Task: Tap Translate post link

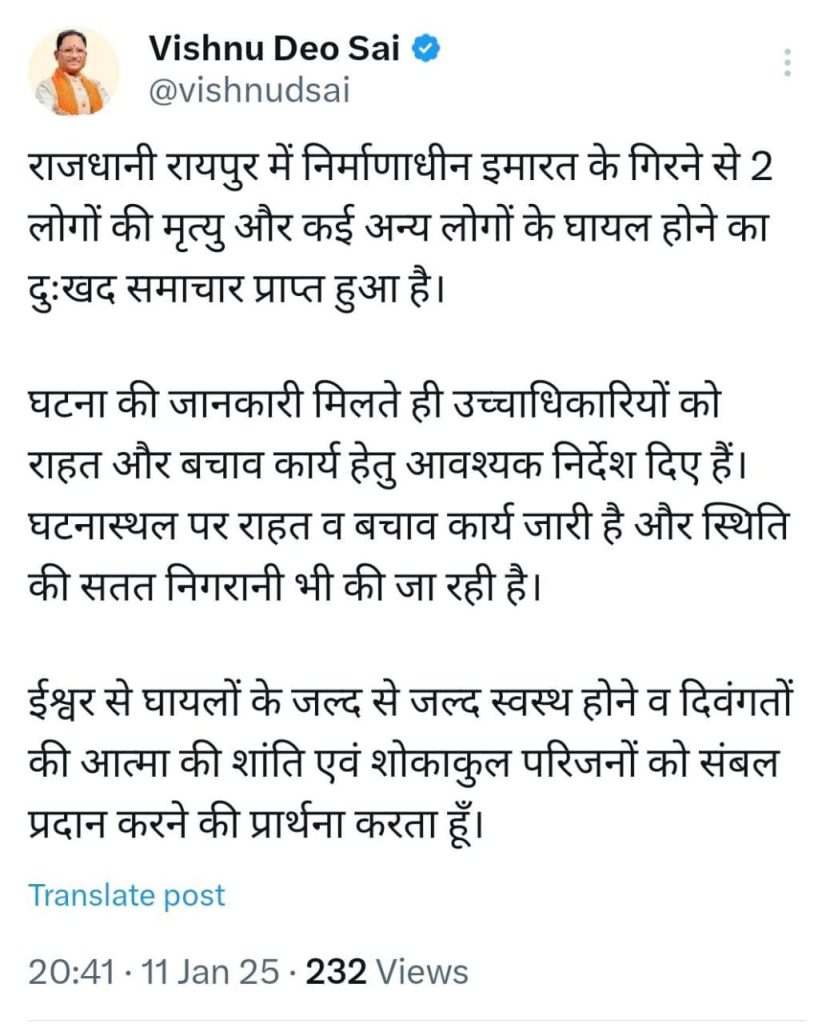Action: coord(127,894)
